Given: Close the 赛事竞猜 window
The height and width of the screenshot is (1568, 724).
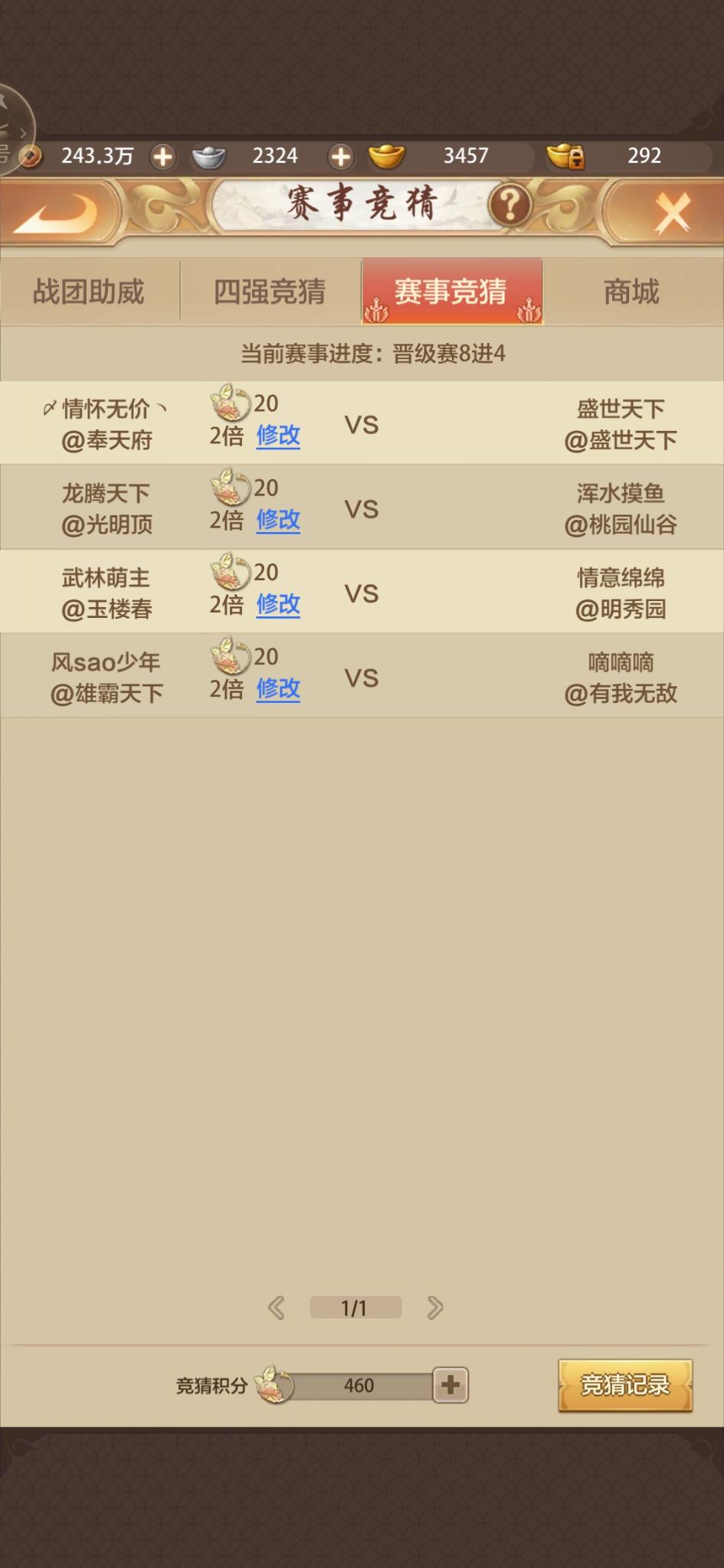Looking at the screenshot, I should (x=672, y=211).
